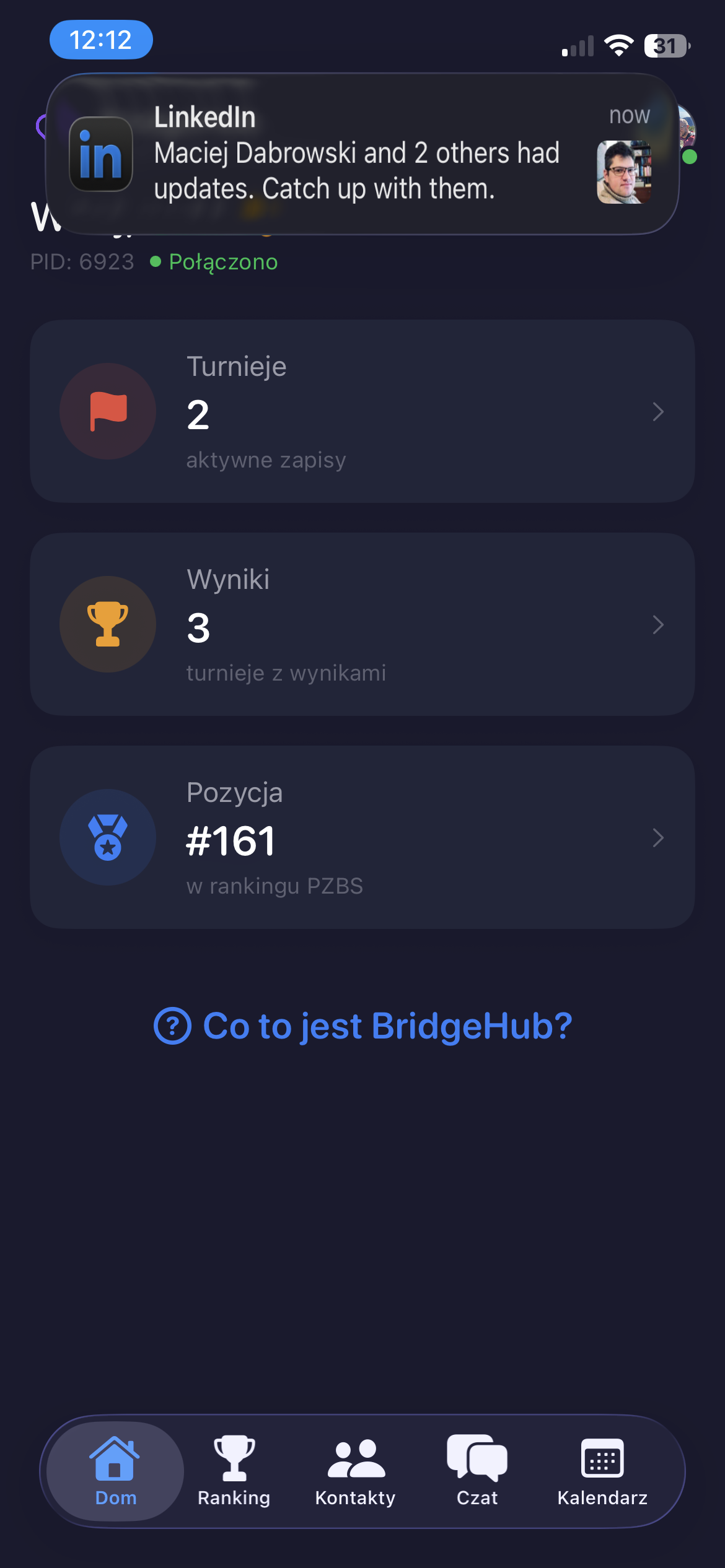Open the Wyniki tournament results card
The width and height of the screenshot is (725, 1568).
(362, 624)
